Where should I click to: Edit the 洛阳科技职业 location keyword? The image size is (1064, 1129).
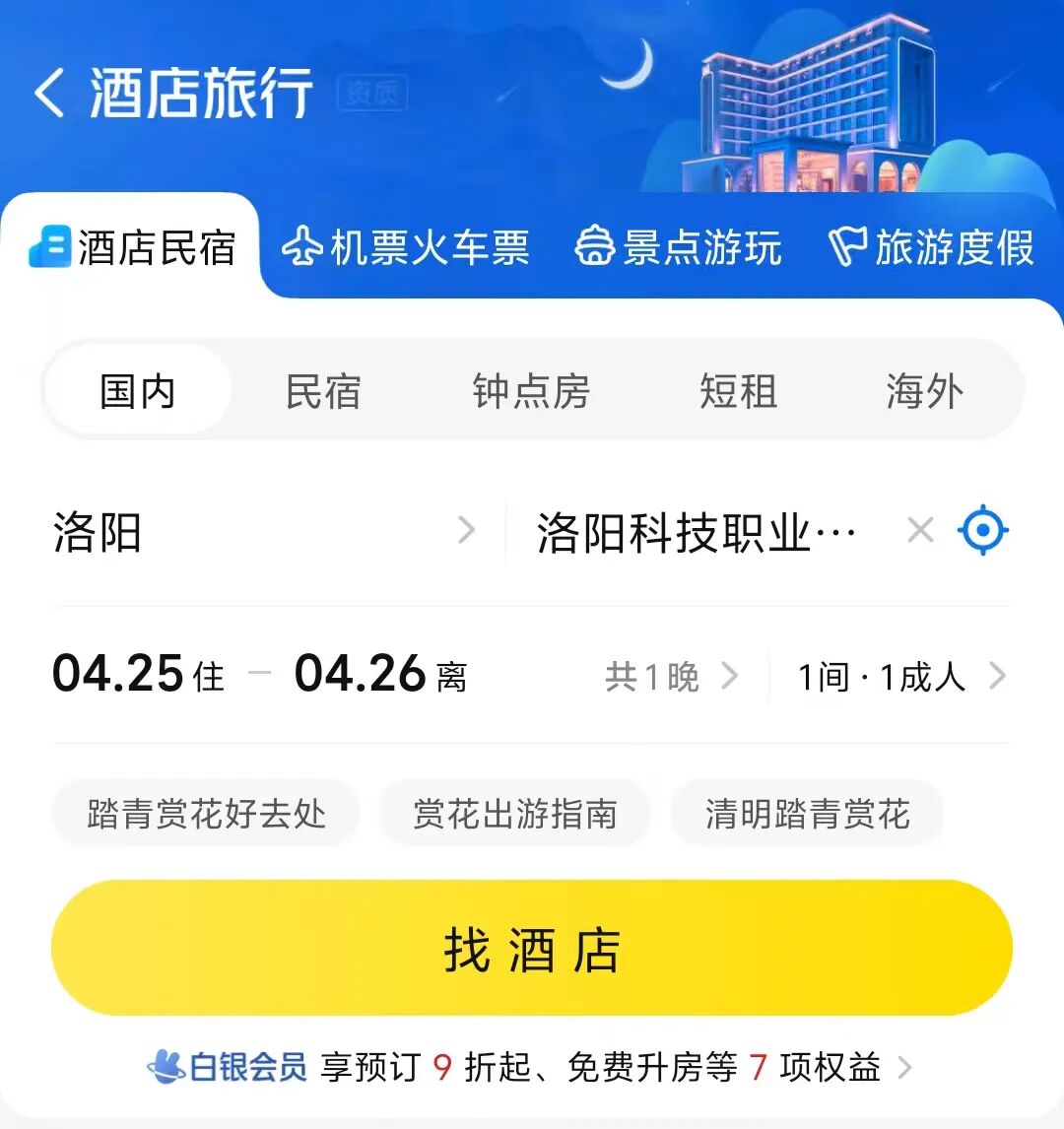696,533
